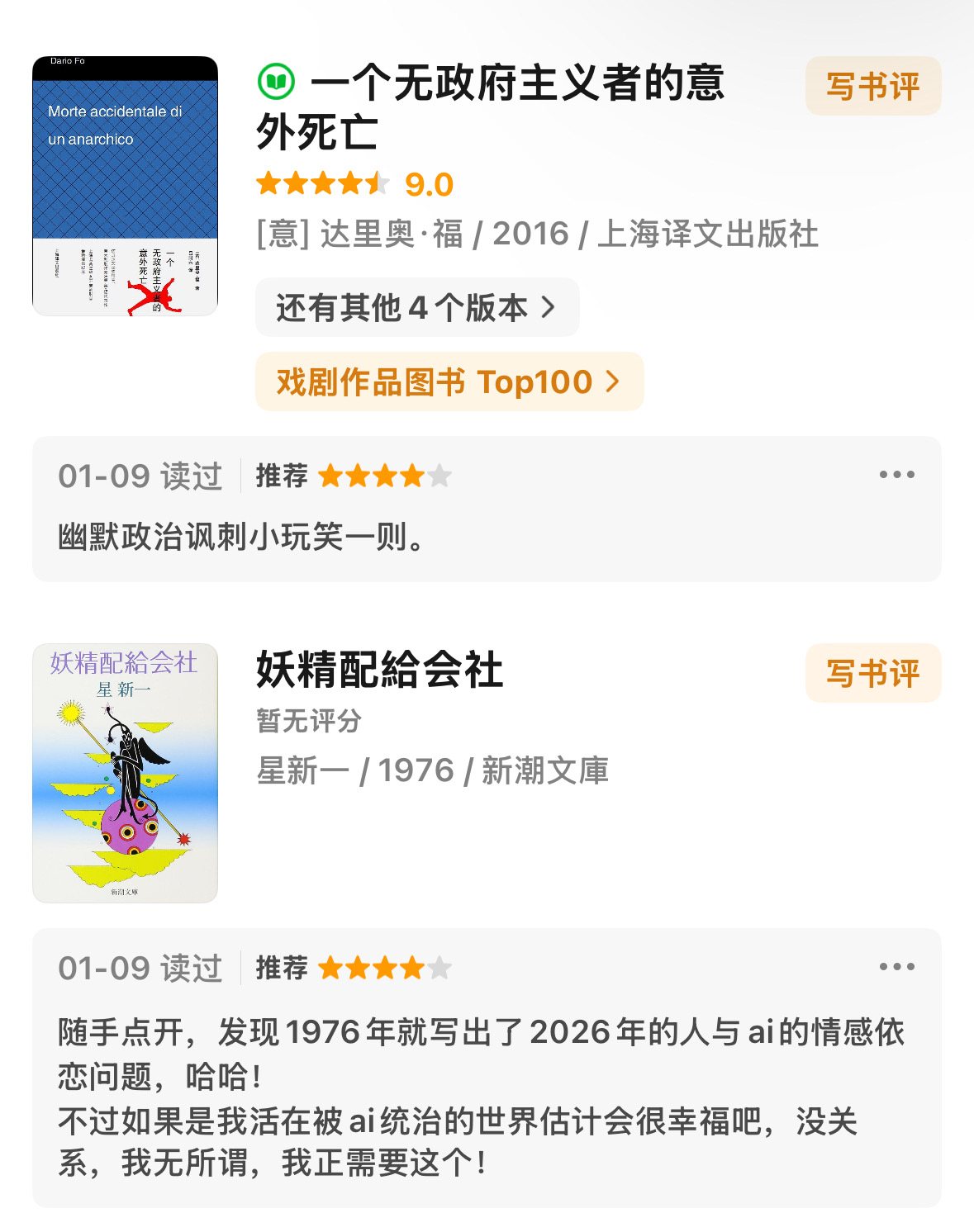The width and height of the screenshot is (974, 1232).
Task: Write a review for 妖精配給会社
Action: (872, 673)
